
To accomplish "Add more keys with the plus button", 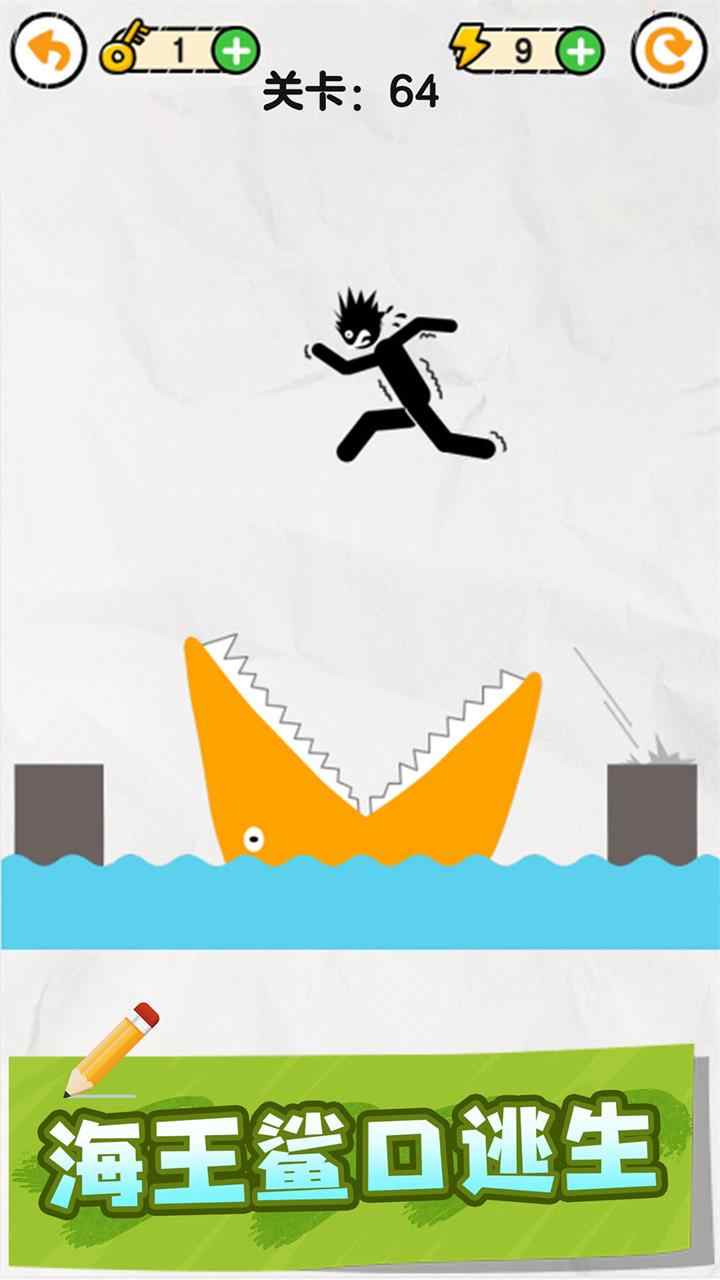I will [236, 50].
